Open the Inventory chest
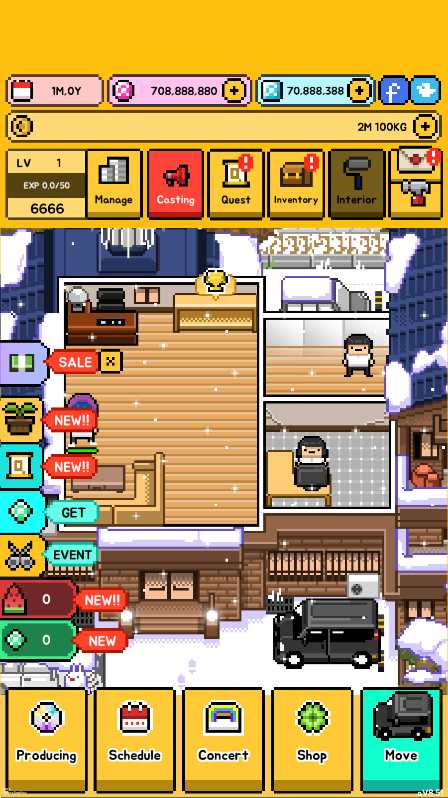The width and height of the screenshot is (448, 798). [x=296, y=184]
